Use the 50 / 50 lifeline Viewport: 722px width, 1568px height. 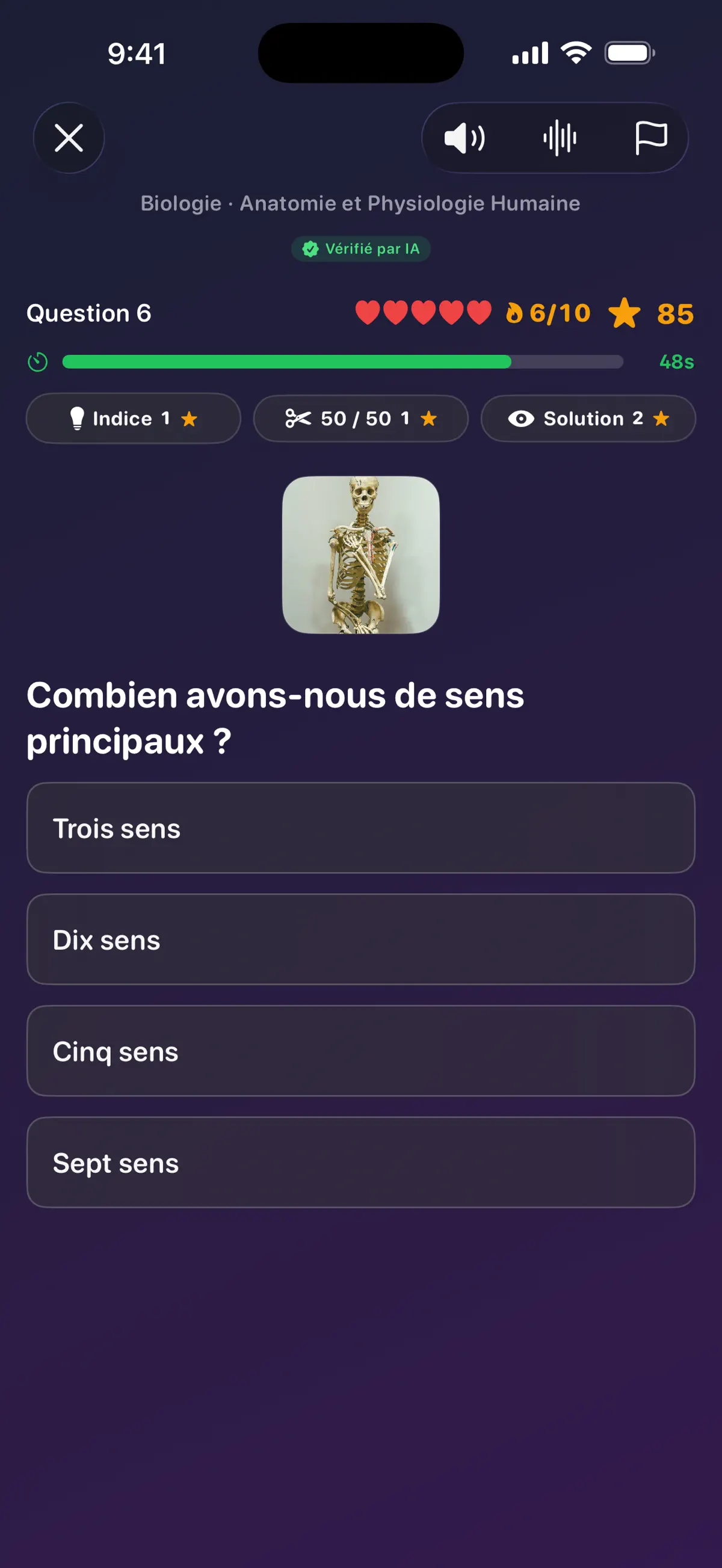pos(360,418)
